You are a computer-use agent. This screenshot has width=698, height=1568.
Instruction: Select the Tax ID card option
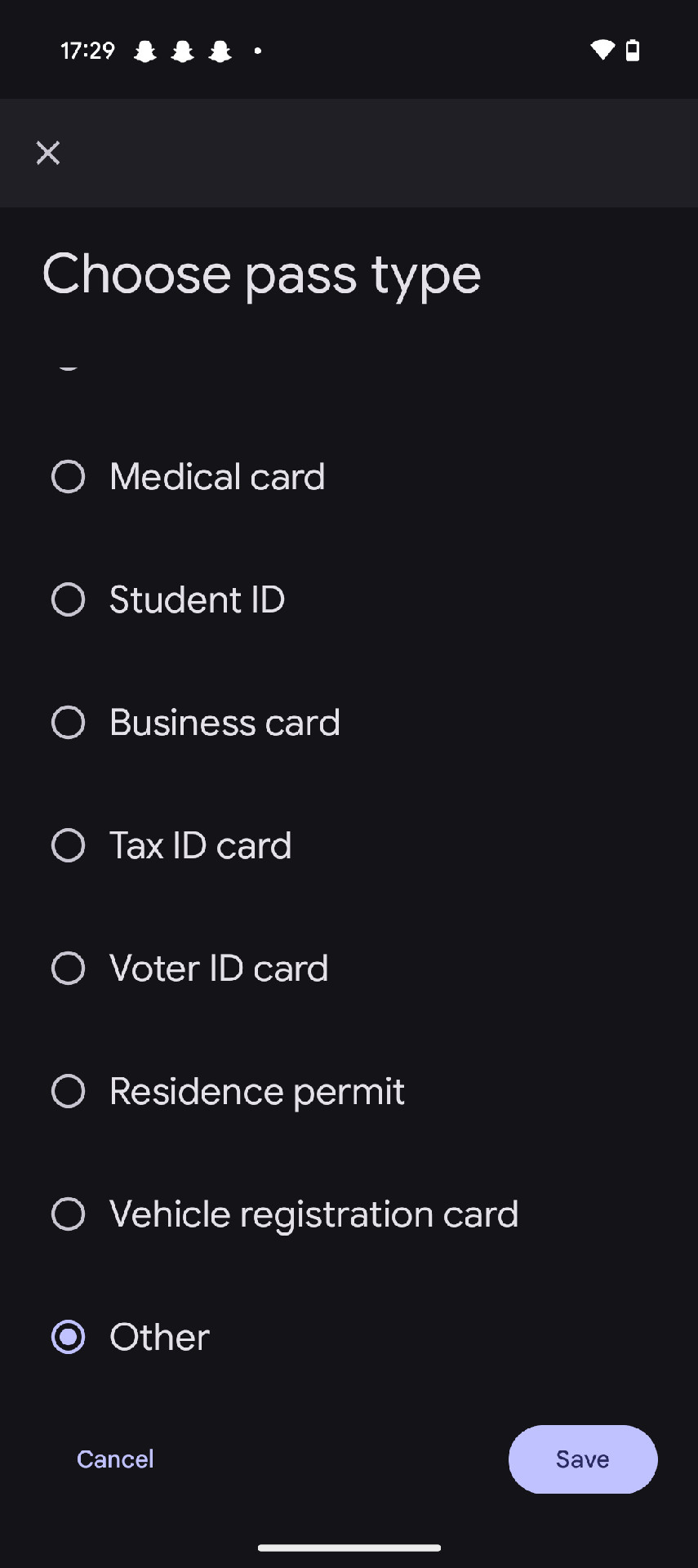pyautogui.click(x=349, y=845)
